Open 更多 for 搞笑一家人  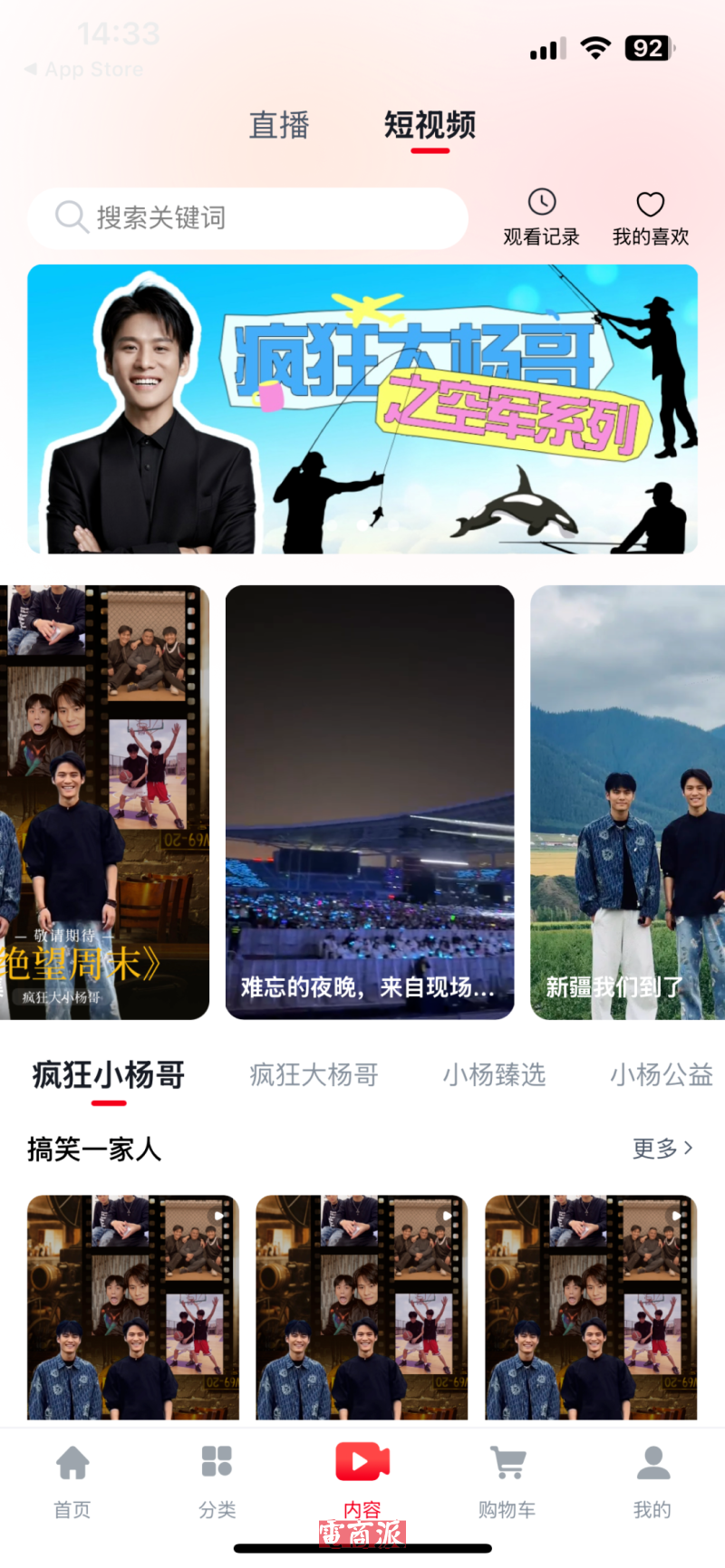[662, 1149]
